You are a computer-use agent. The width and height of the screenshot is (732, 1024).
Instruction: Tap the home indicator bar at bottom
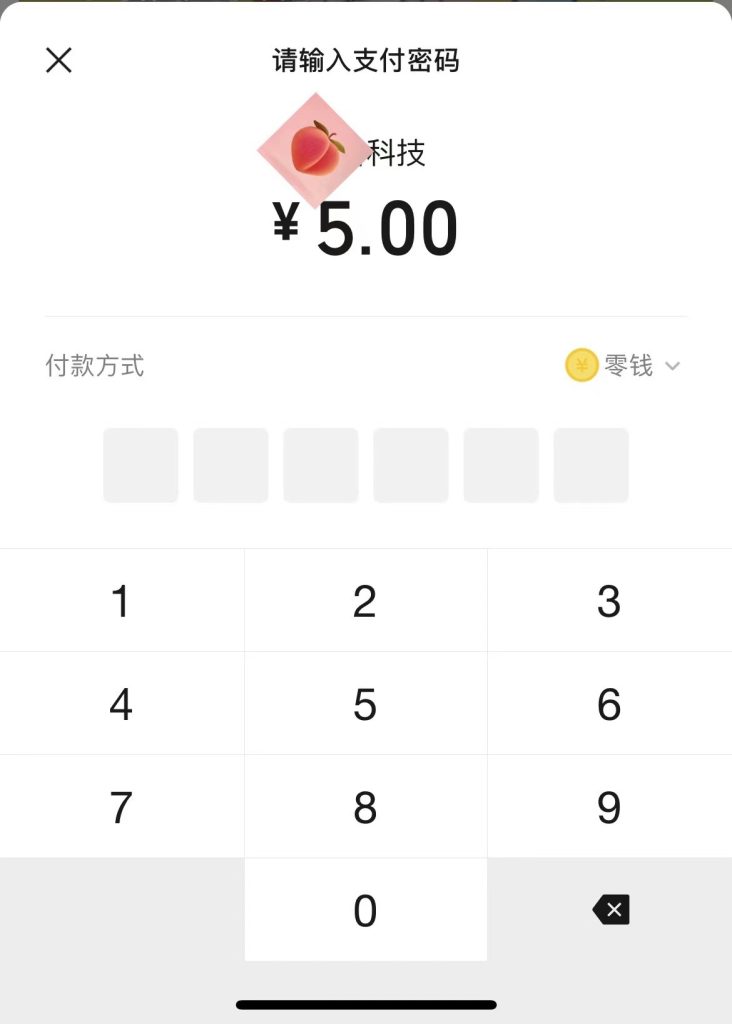[366, 1004]
